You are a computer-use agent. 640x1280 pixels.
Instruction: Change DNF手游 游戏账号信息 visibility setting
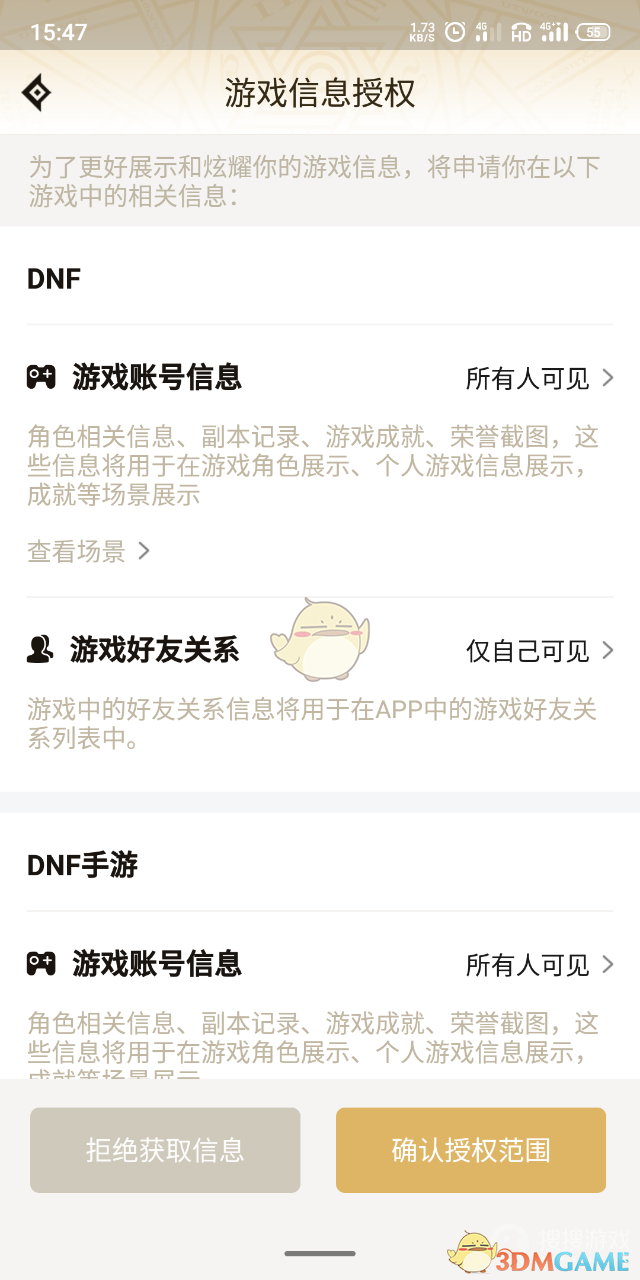click(x=539, y=965)
